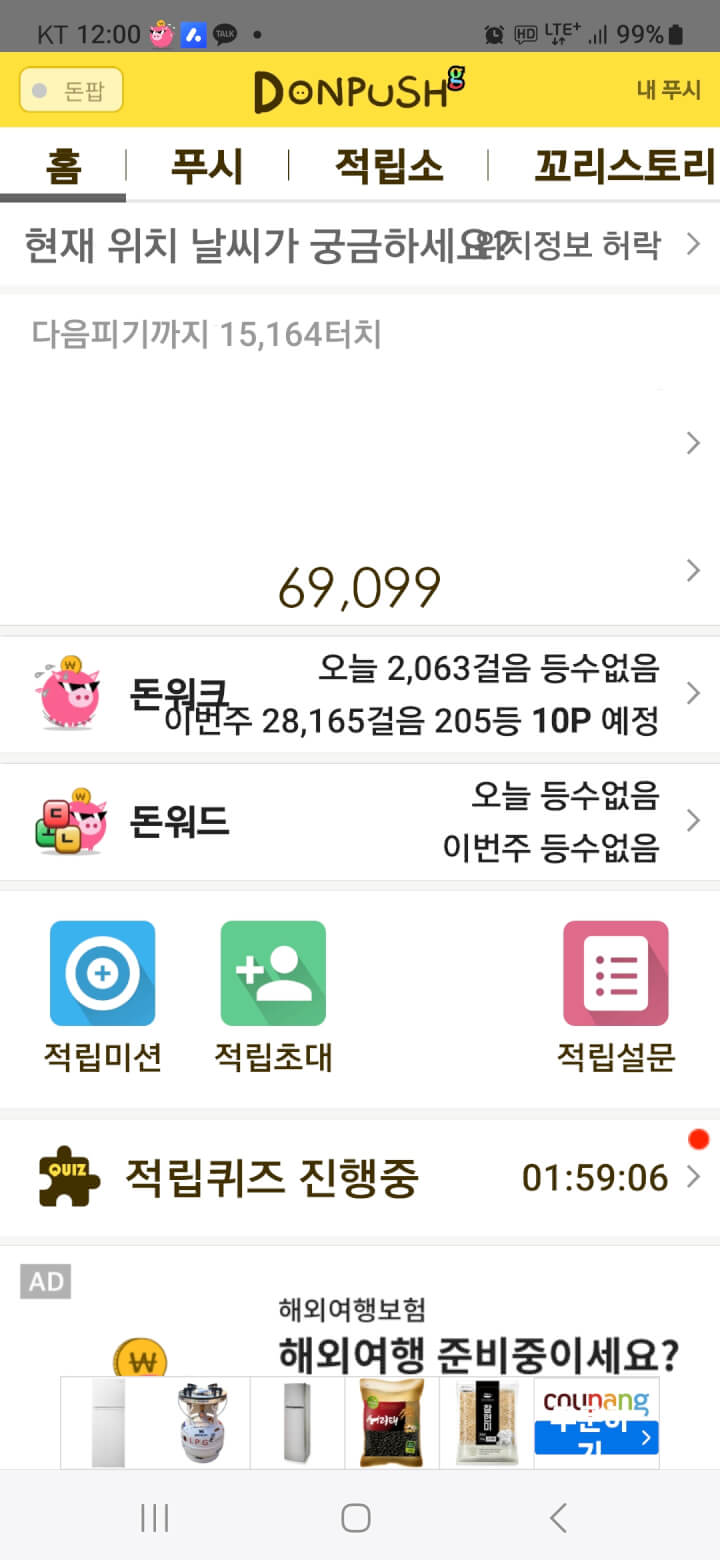
Task: Open the 다음피기까지 touch count row
Action: [x=360, y=442]
